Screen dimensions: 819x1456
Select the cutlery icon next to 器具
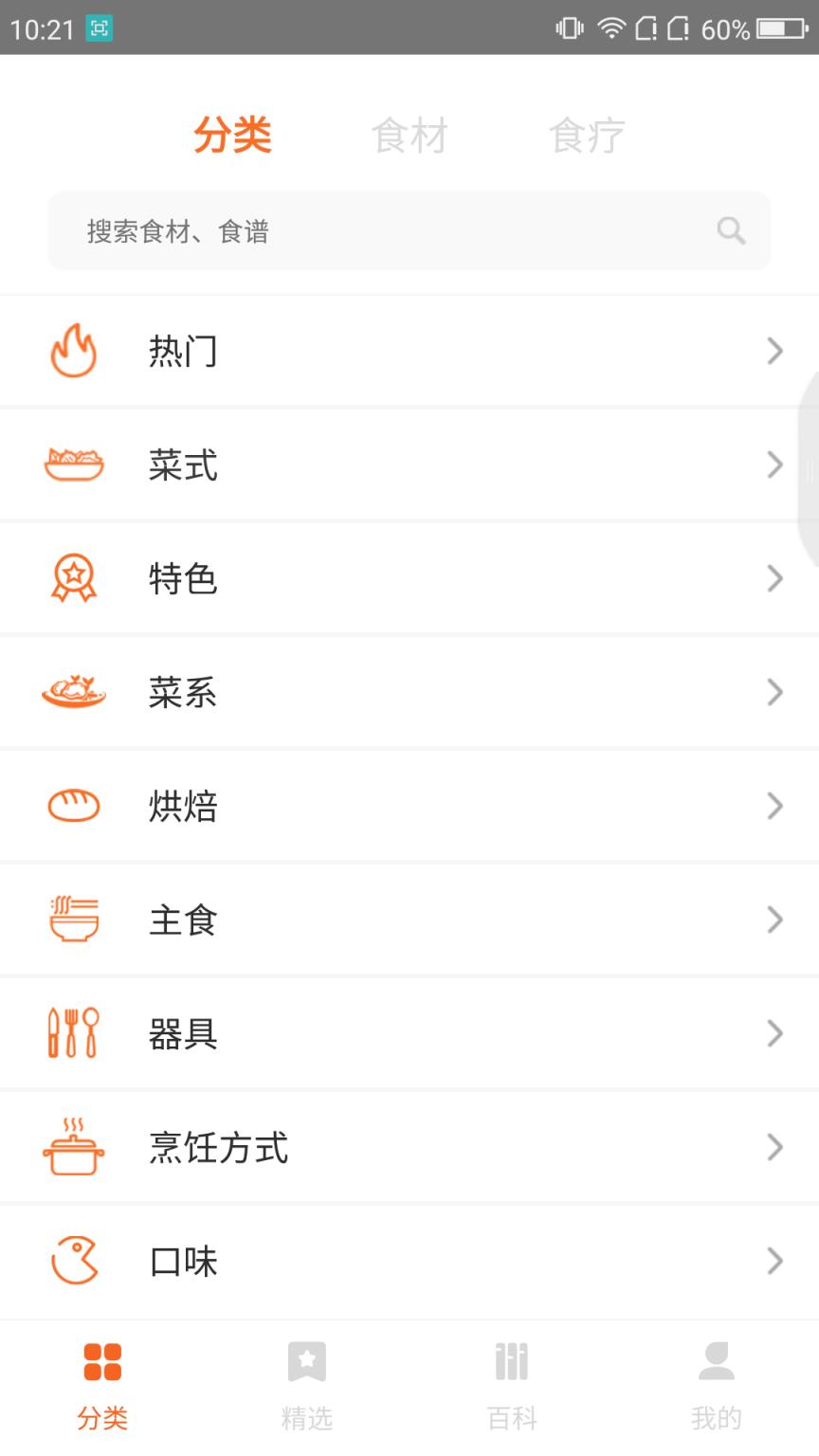(x=74, y=1033)
